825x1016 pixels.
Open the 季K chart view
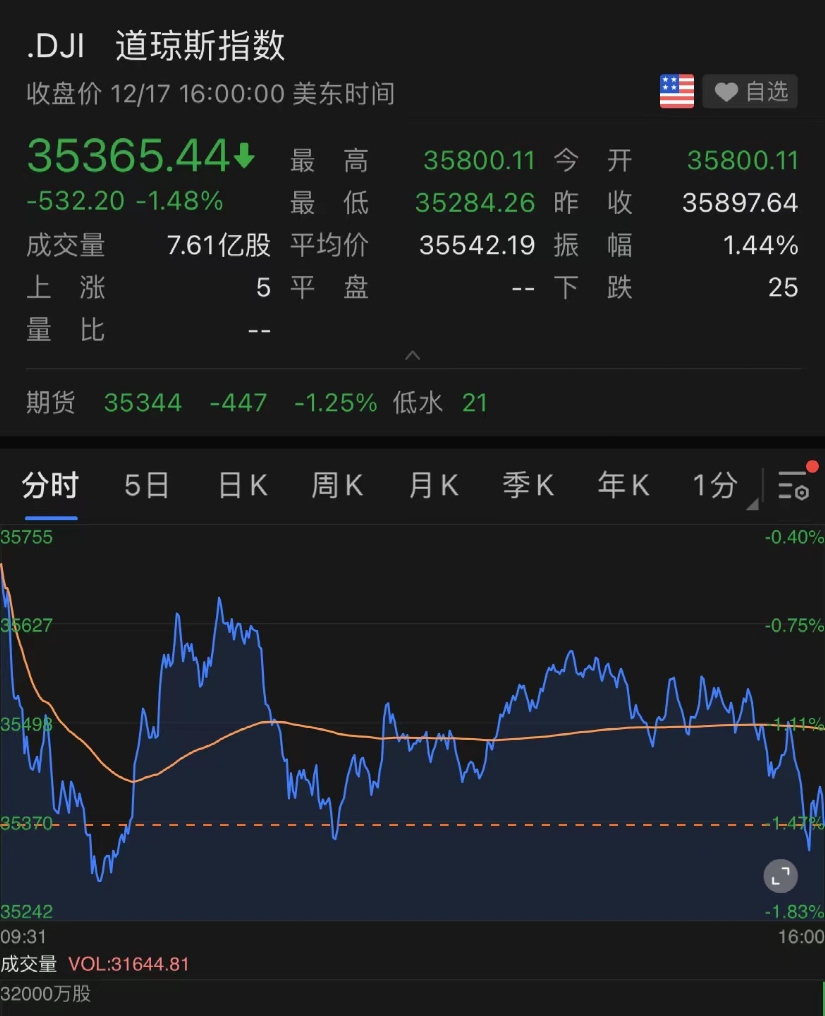tap(528, 487)
